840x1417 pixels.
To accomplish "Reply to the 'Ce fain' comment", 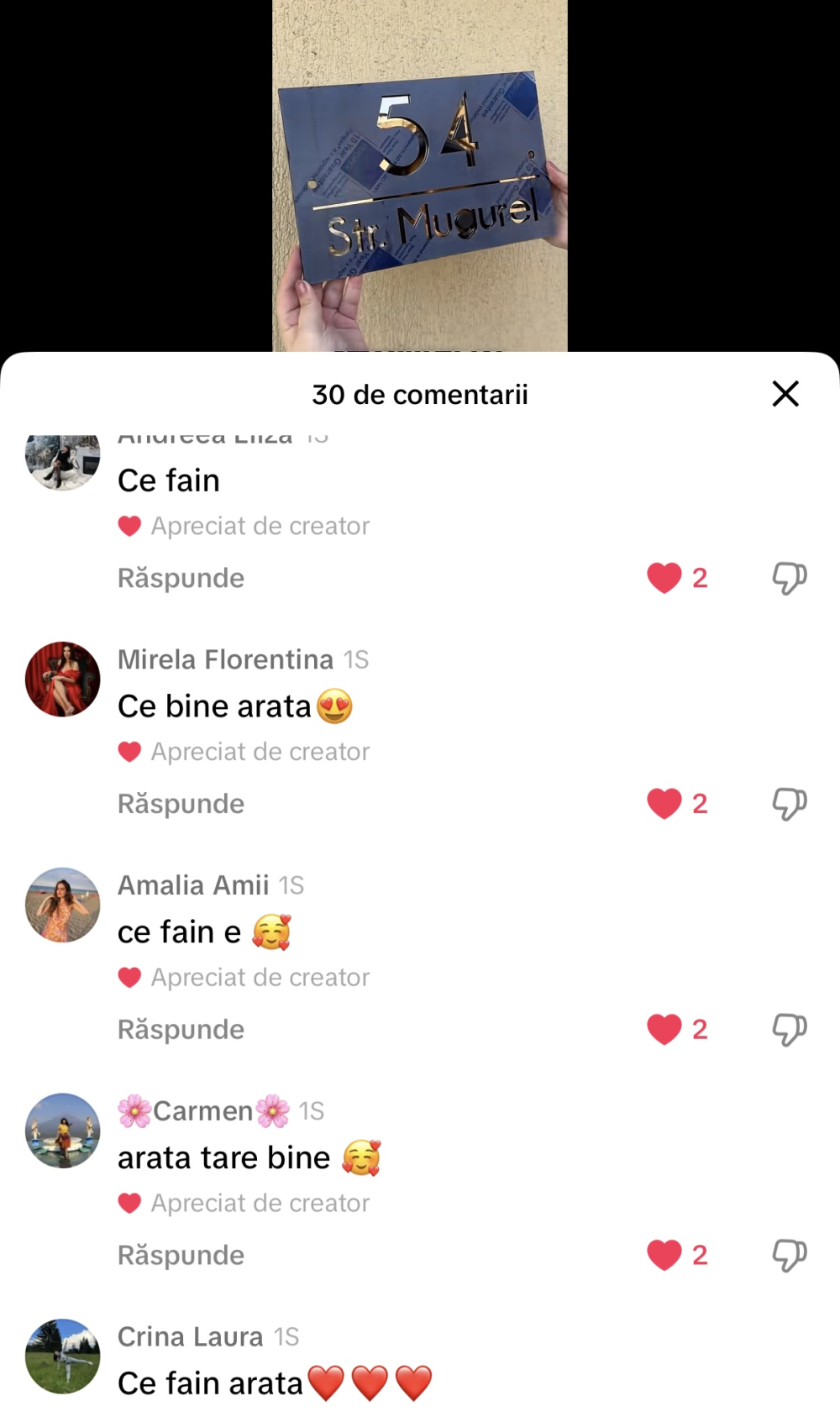I will click(x=181, y=578).
